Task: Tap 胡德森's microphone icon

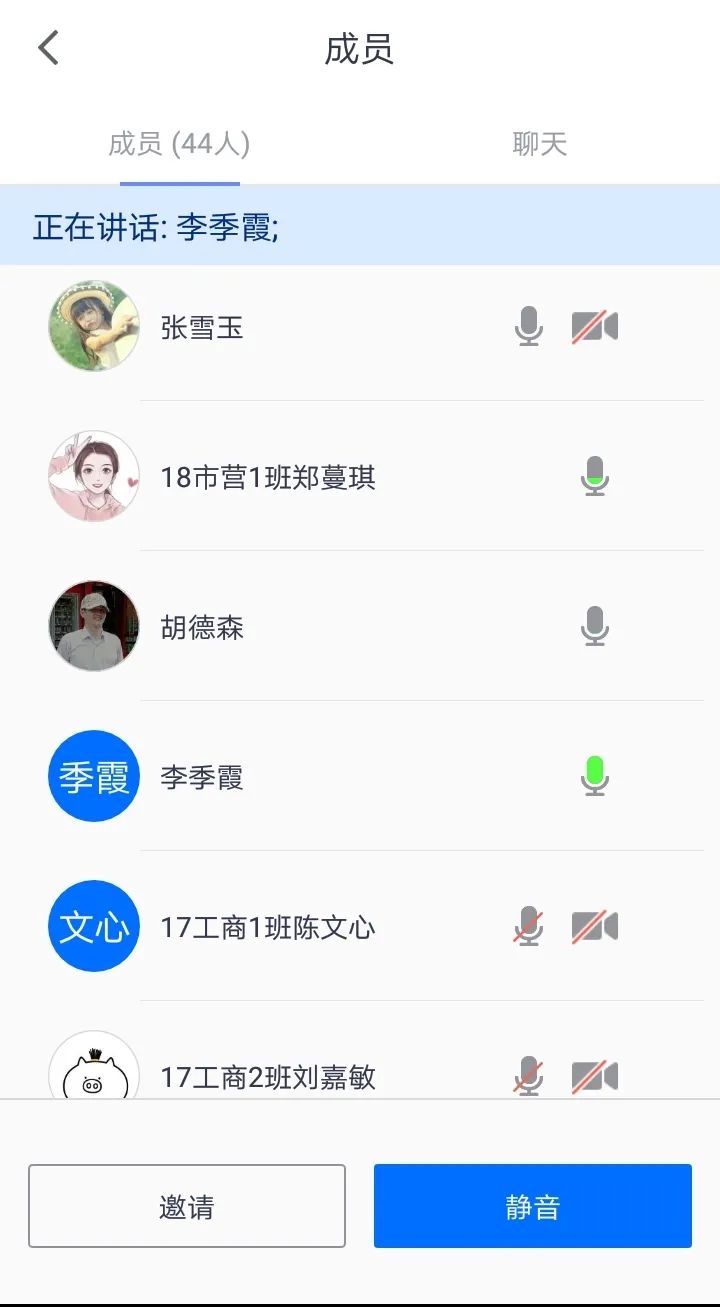Action: (595, 627)
